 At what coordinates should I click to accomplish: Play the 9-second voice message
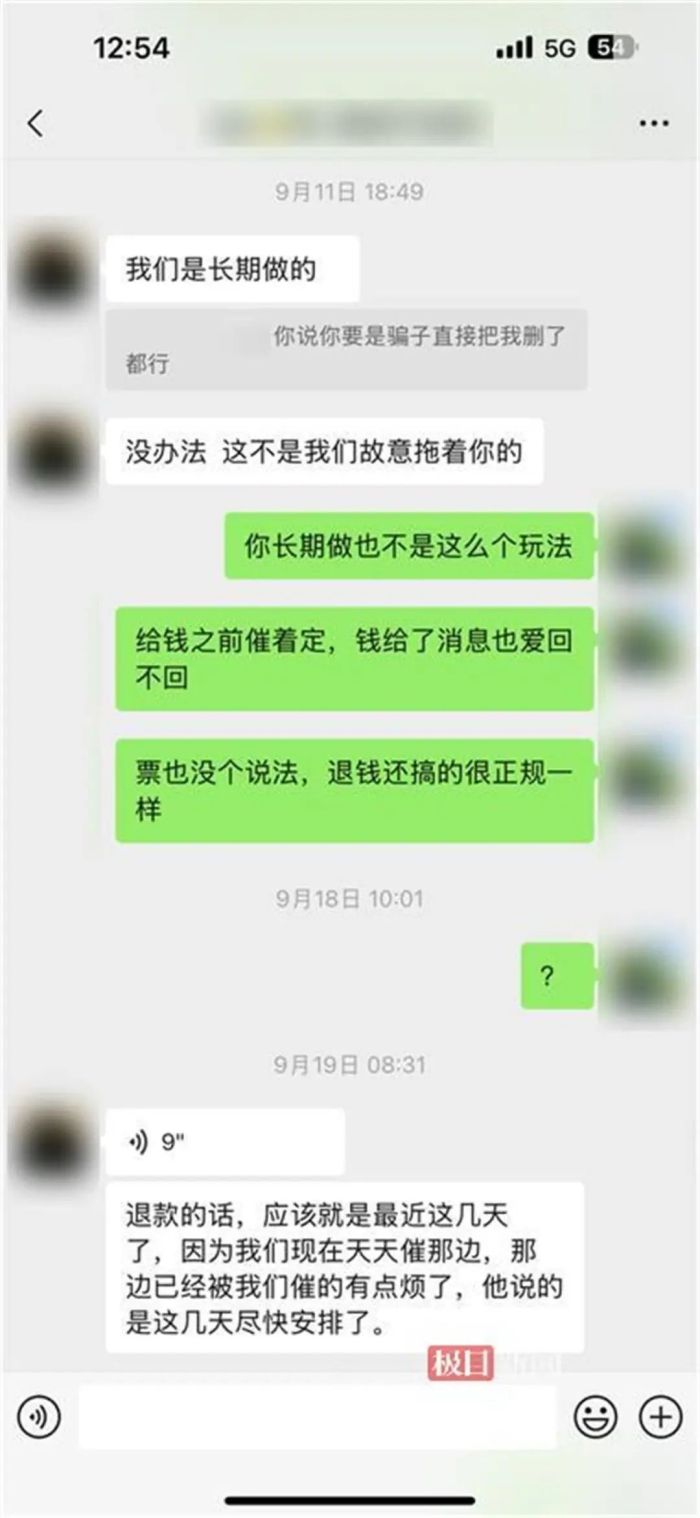click(x=225, y=1142)
